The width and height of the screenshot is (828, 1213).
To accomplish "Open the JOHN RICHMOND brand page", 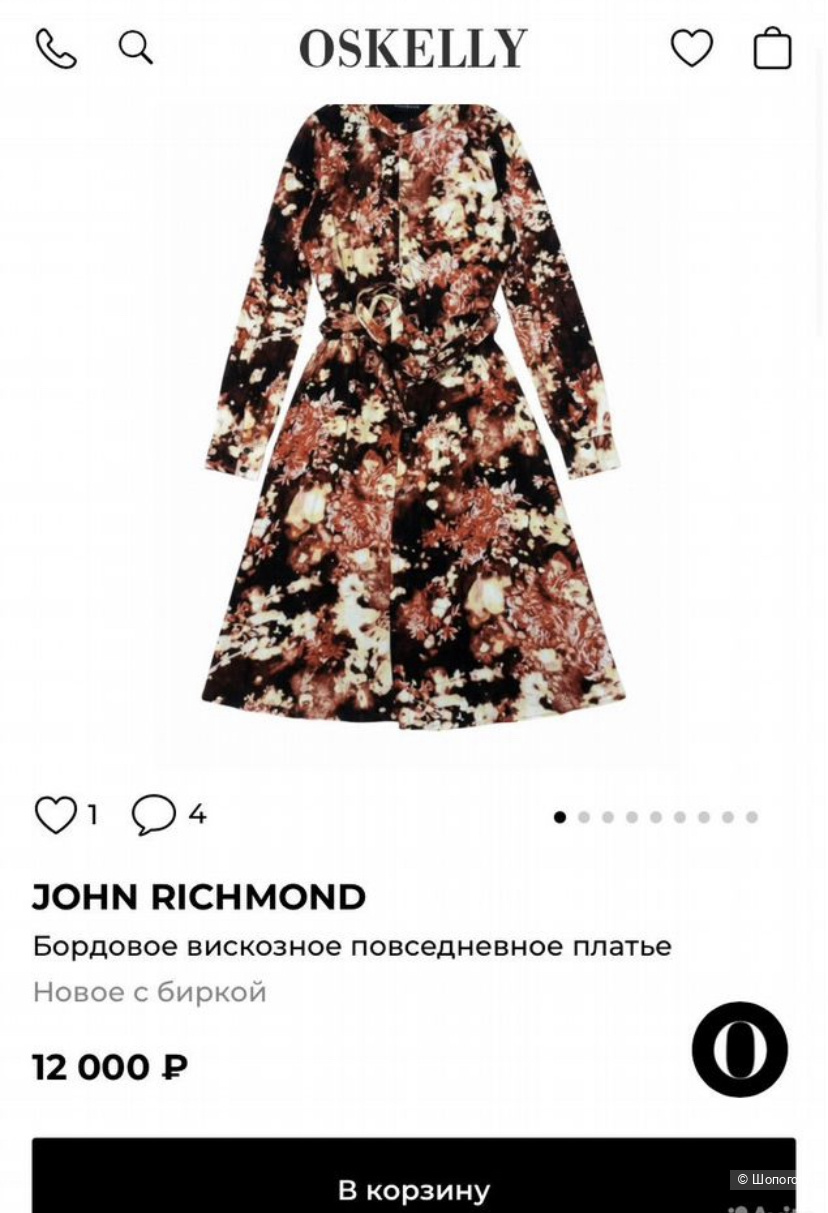I will [199, 897].
